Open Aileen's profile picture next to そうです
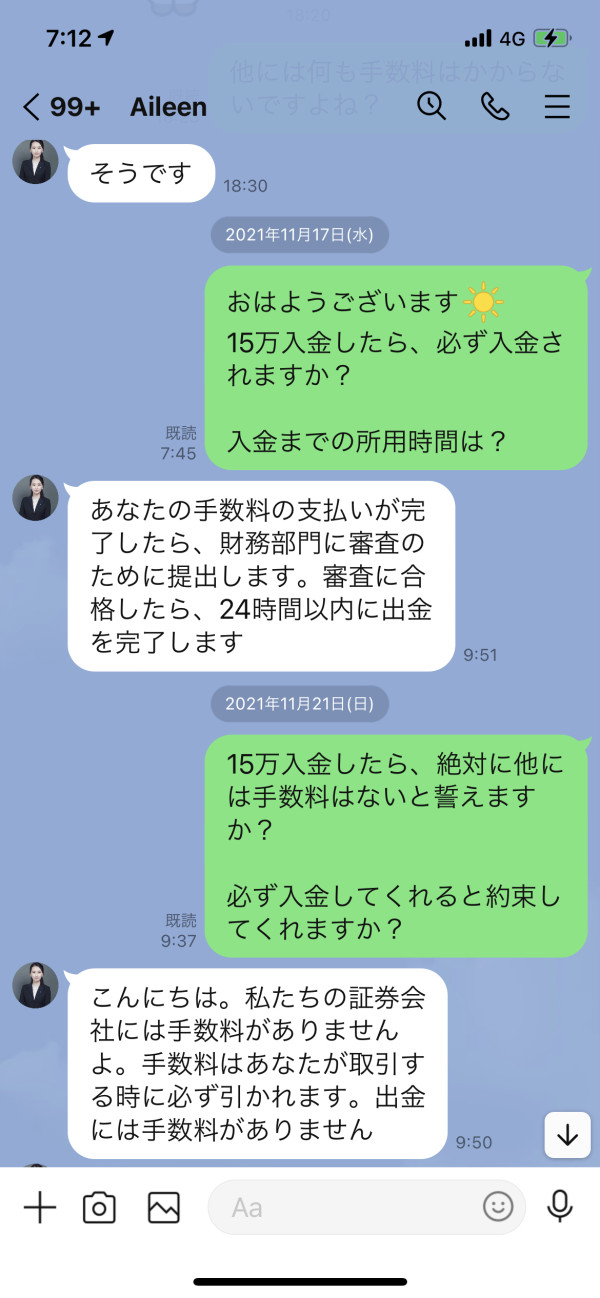The height and width of the screenshot is (1298, 600). point(35,161)
